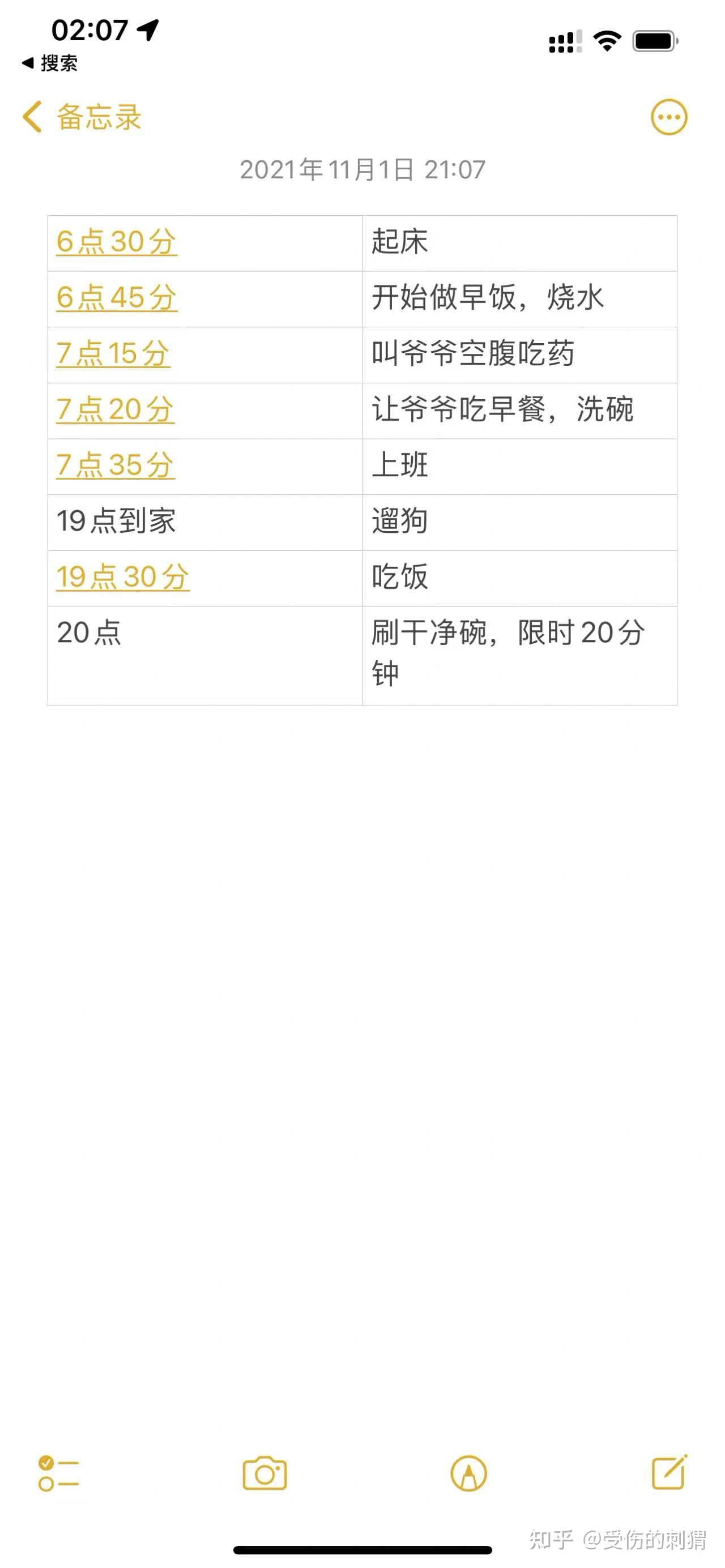This screenshot has width=725, height=1568.
Task: Tap the 6点30分 time link
Action: pos(116,242)
